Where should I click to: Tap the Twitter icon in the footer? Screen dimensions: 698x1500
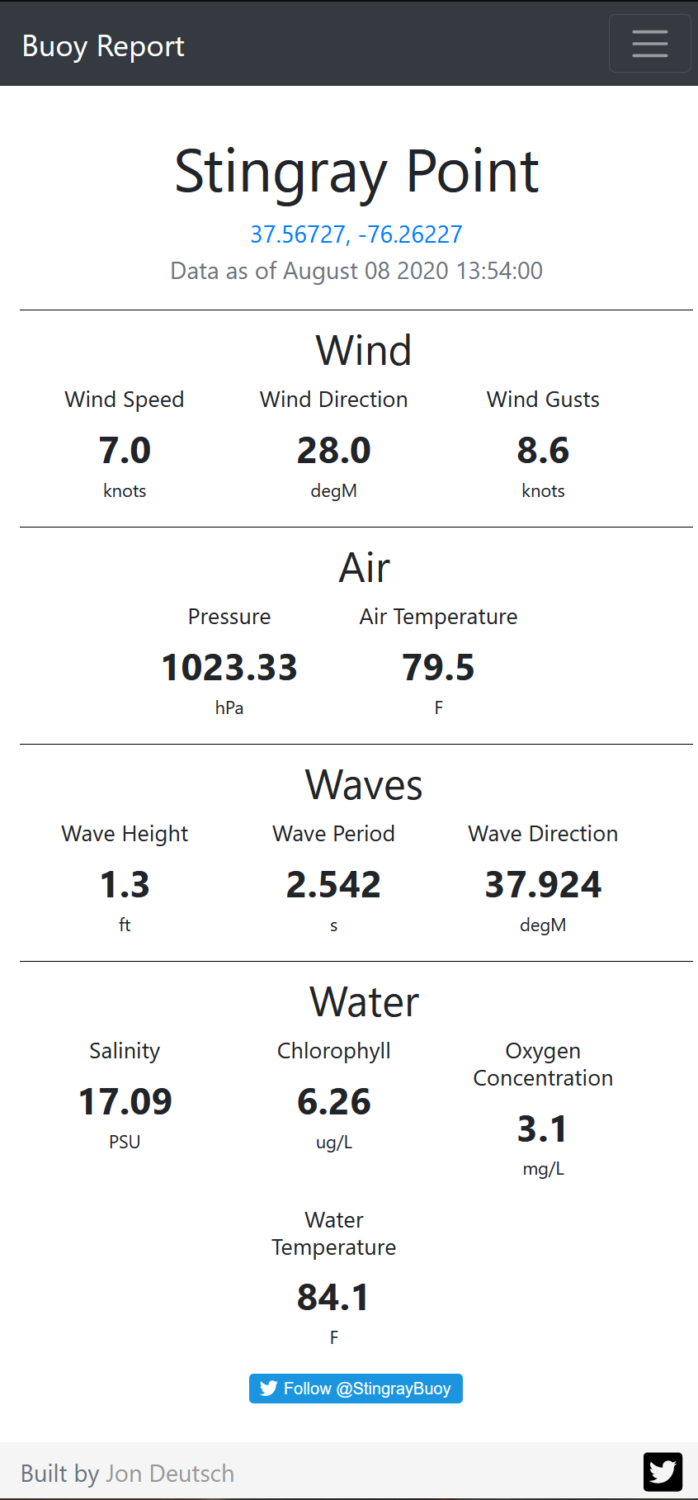pos(663,1472)
